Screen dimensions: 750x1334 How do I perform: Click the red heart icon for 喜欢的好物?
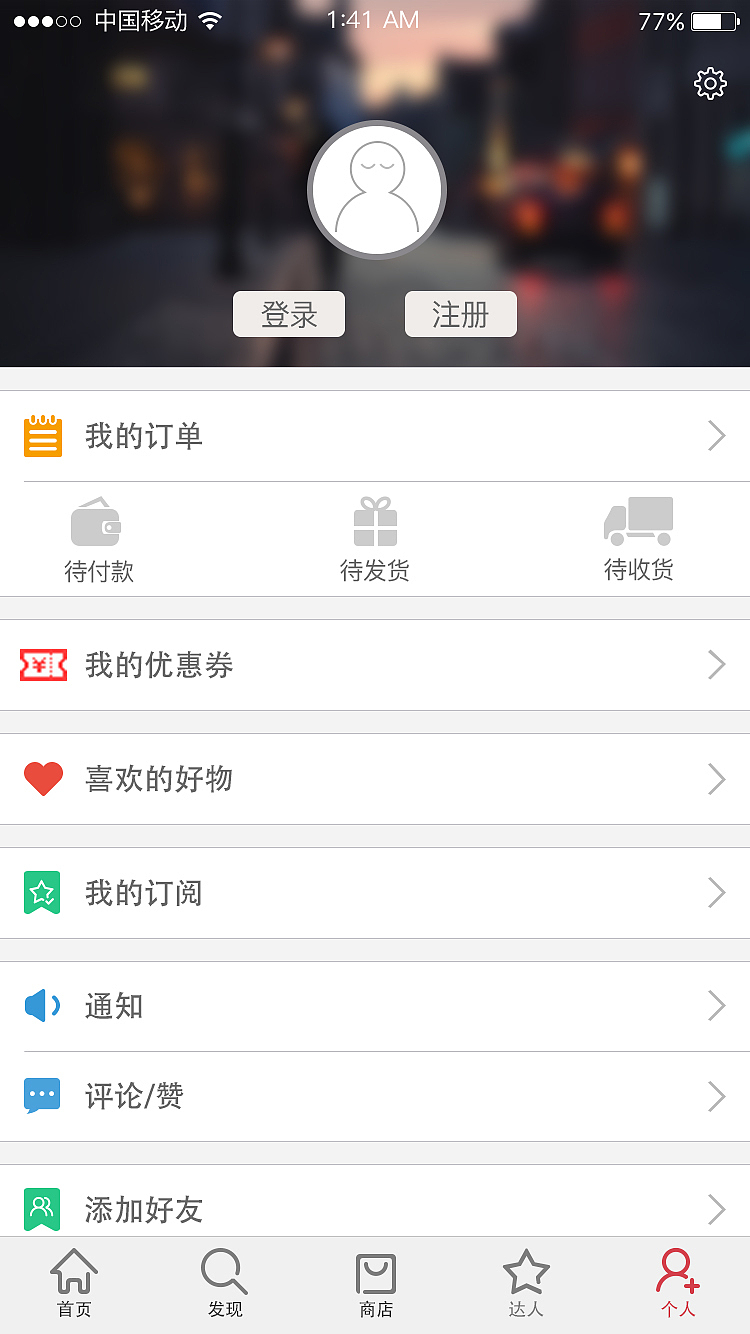point(42,778)
